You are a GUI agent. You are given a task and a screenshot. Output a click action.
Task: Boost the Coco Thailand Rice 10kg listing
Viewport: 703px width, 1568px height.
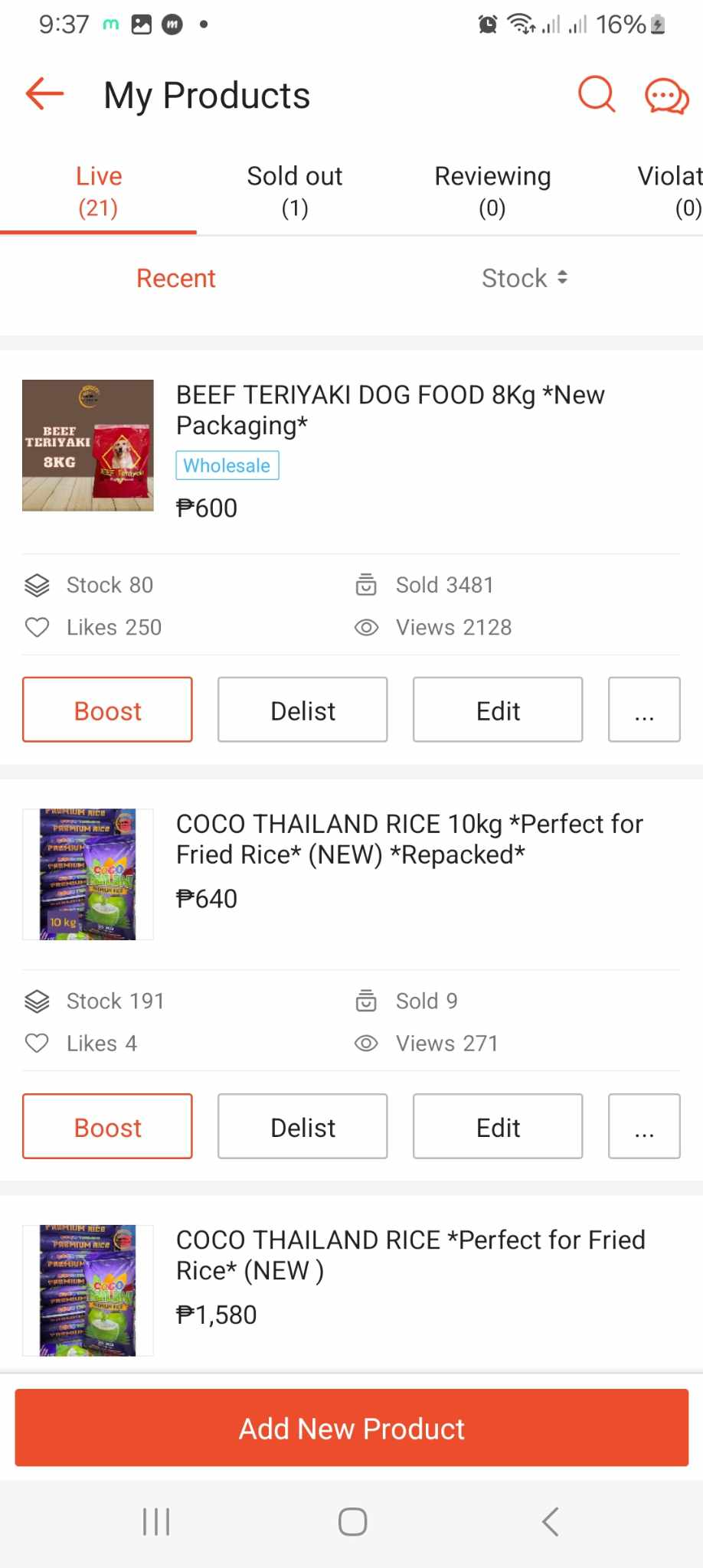(107, 1126)
